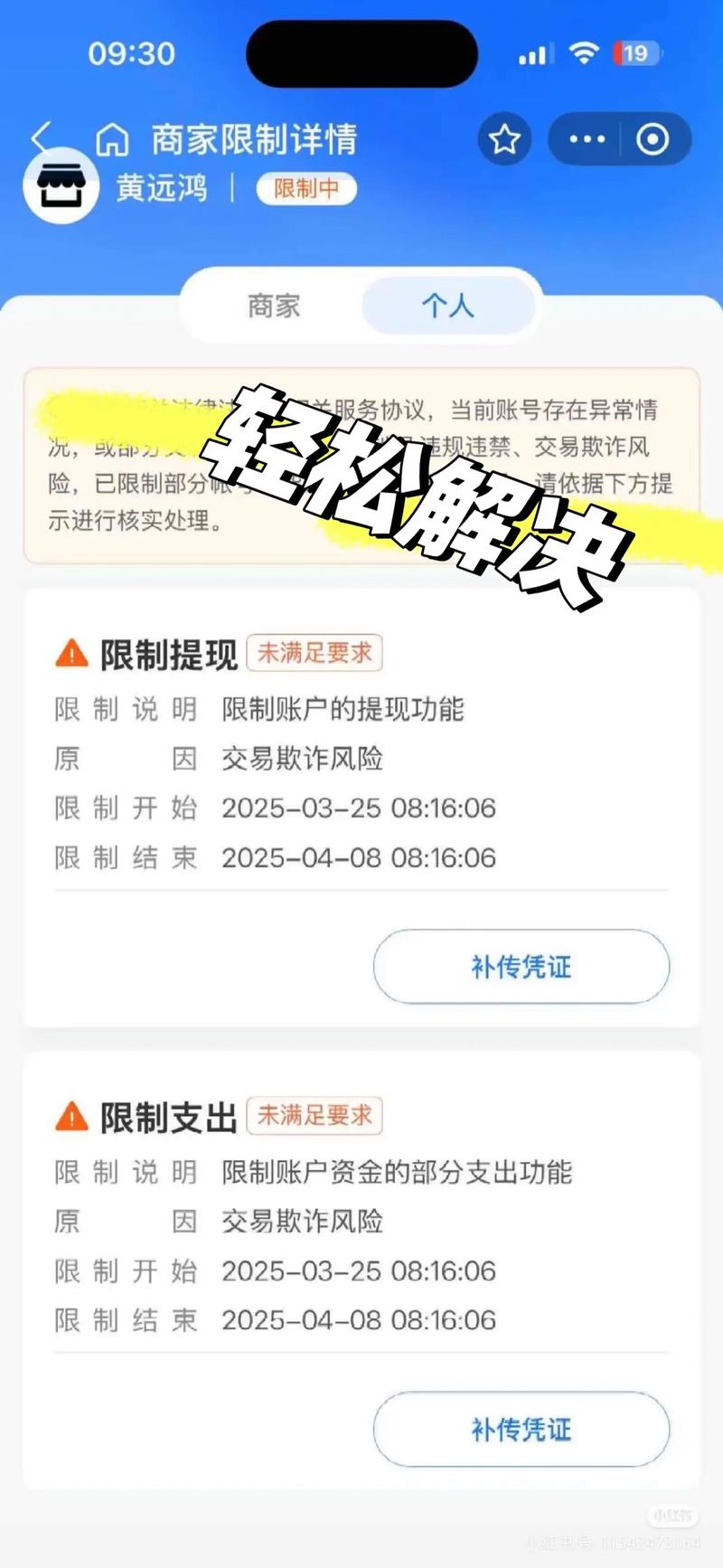Select the 个人 tab
This screenshot has width=723, height=1568.
click(x=449, y=307)
